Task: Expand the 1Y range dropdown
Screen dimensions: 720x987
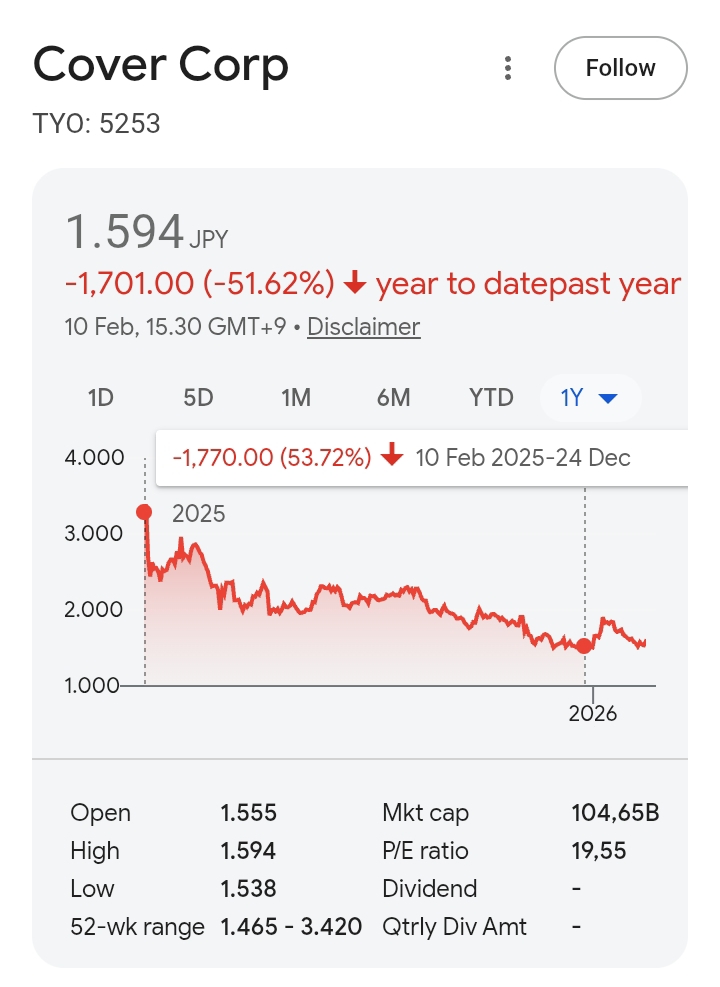Action: pyautogui.click(x=590, y=398)
